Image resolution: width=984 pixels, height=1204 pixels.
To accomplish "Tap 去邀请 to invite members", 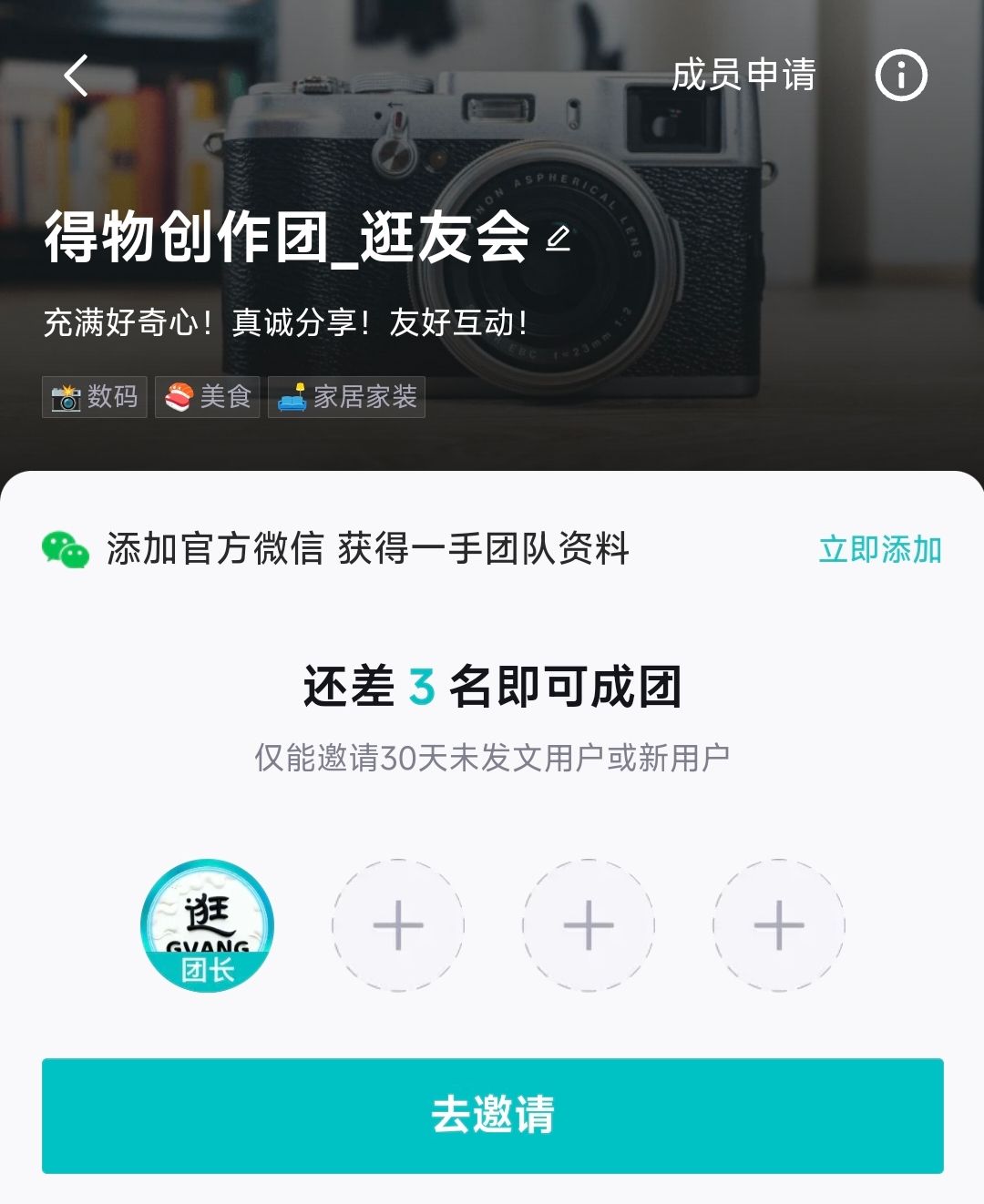I will 492,1116.
